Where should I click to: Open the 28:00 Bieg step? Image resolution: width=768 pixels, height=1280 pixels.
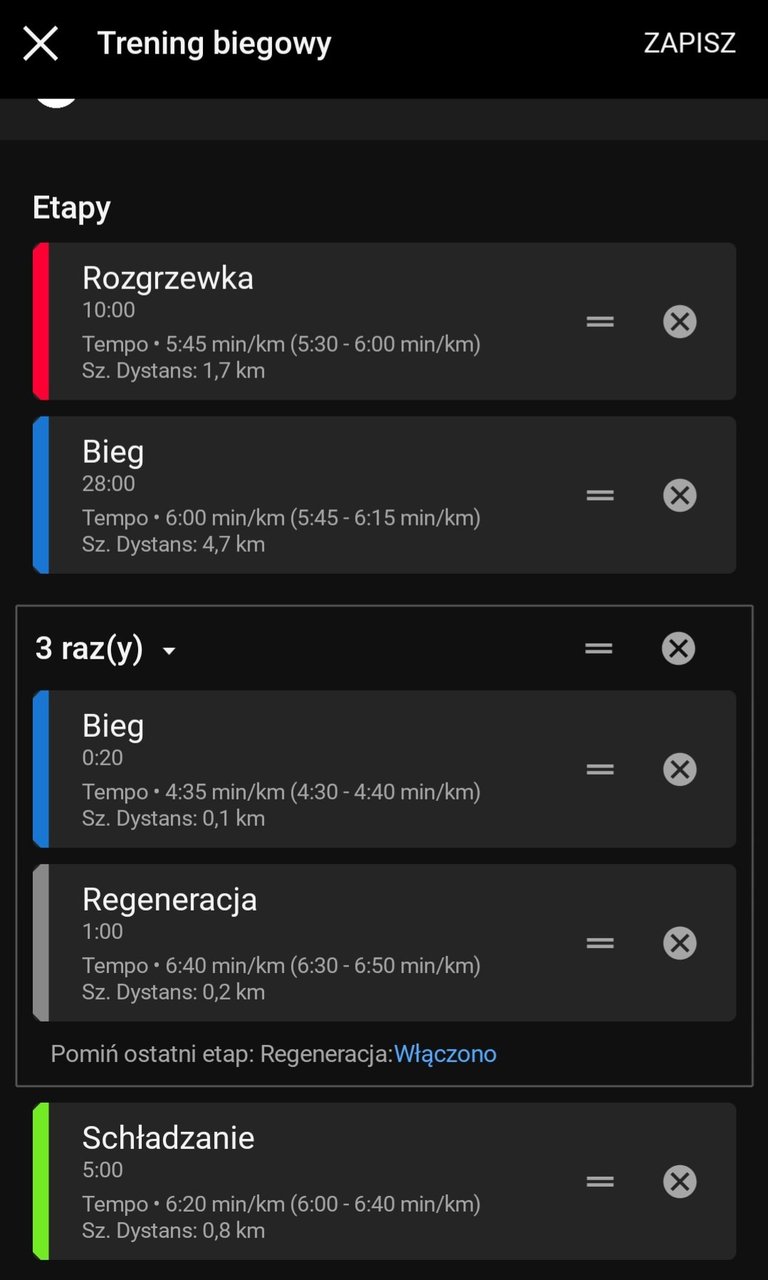[300, 496]
